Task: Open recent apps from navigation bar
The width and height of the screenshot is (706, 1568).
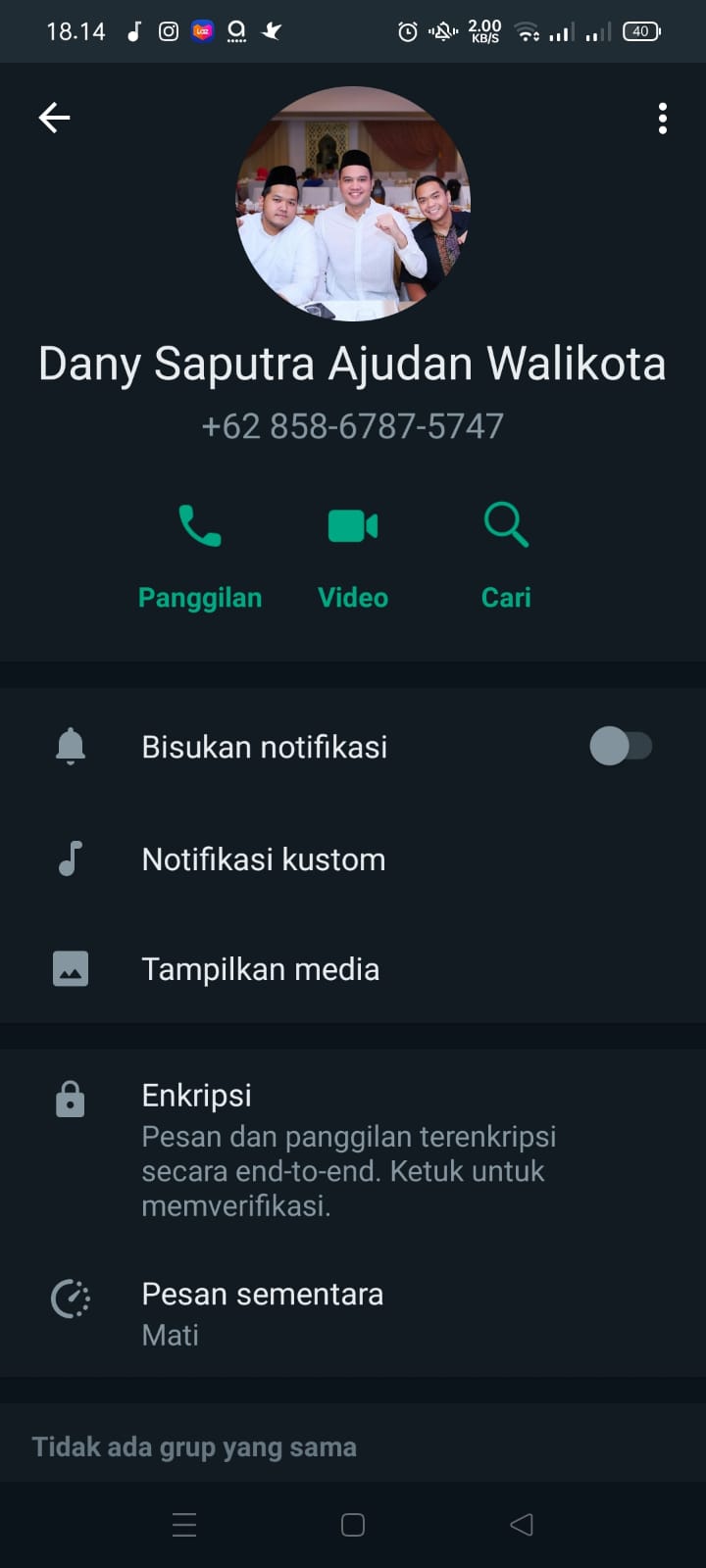Action: pyautogui.click(x=184, y=1525)
